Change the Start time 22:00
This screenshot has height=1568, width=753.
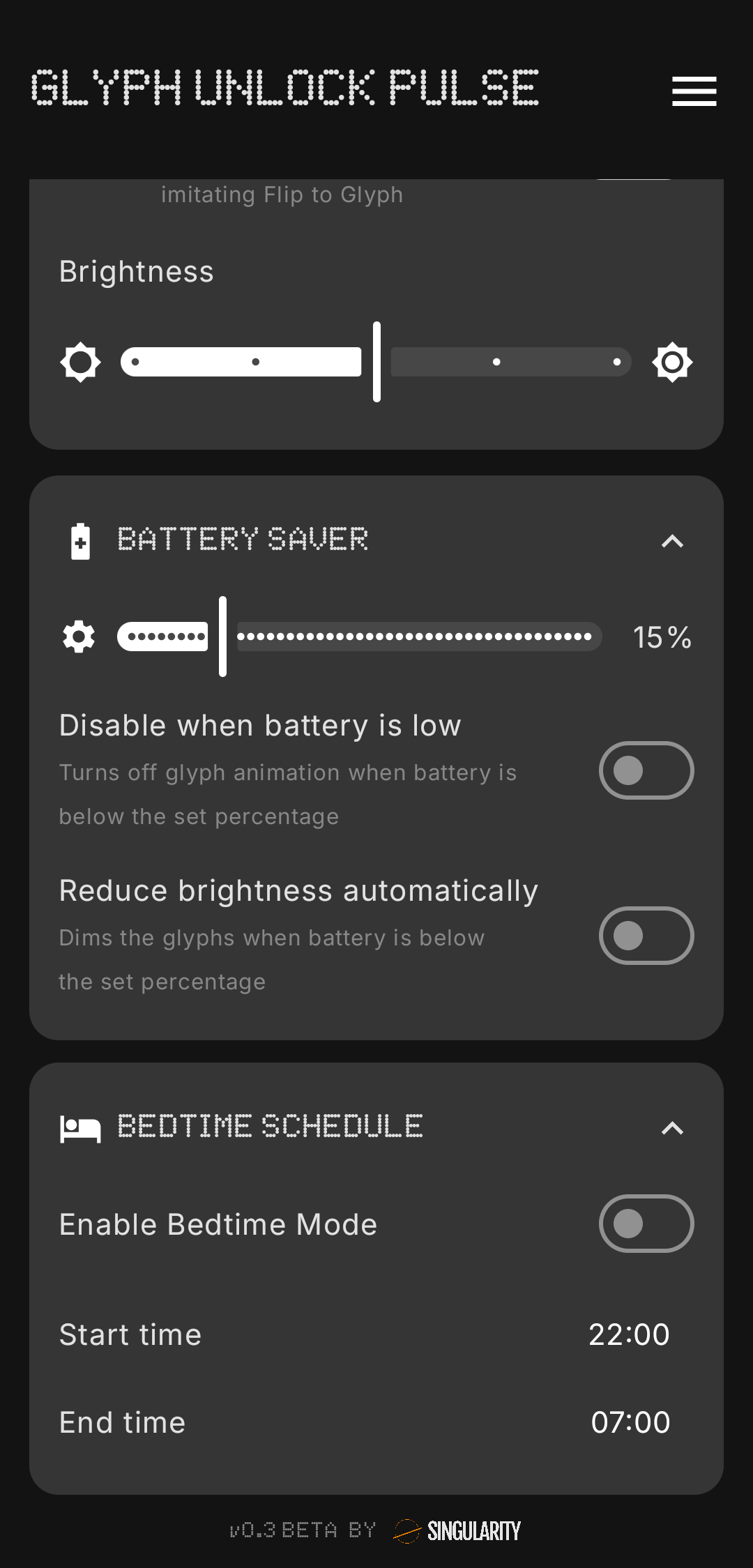pyautogui.click(x=629, y=1335)
